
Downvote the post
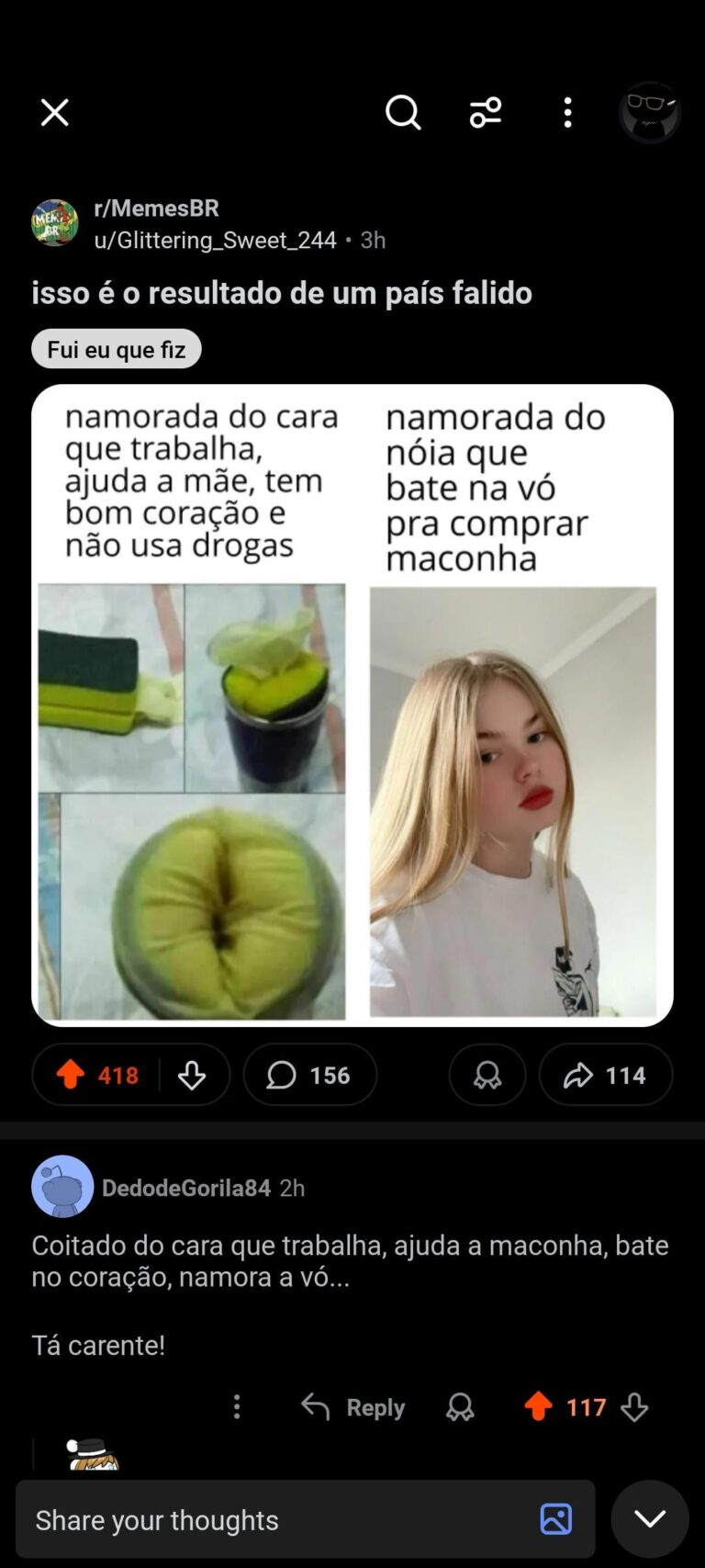pos(192,1075)
